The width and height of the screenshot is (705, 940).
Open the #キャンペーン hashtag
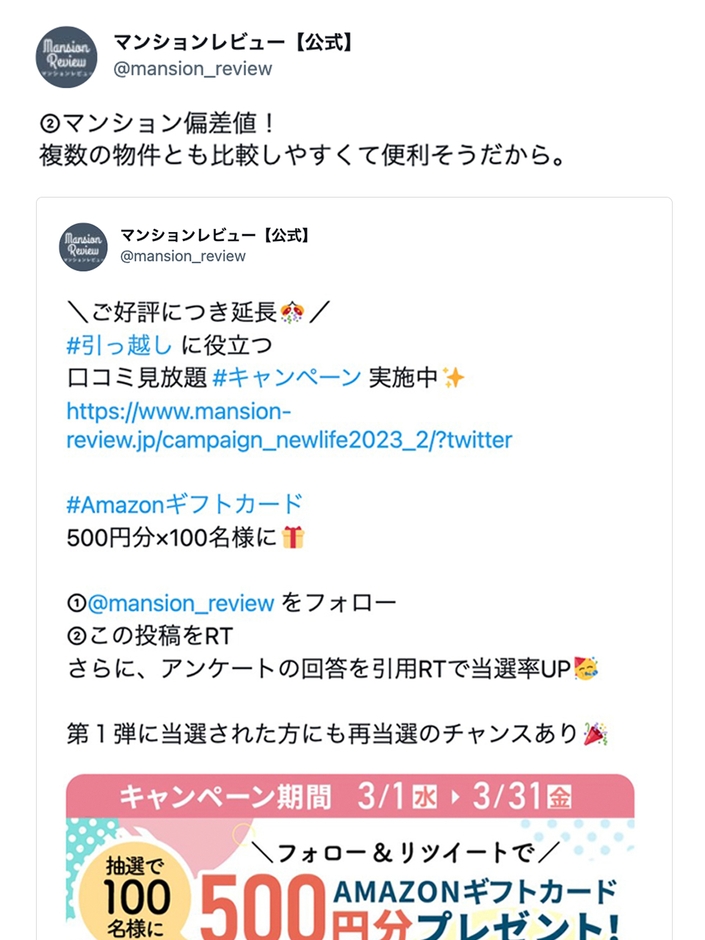[287, 377]
